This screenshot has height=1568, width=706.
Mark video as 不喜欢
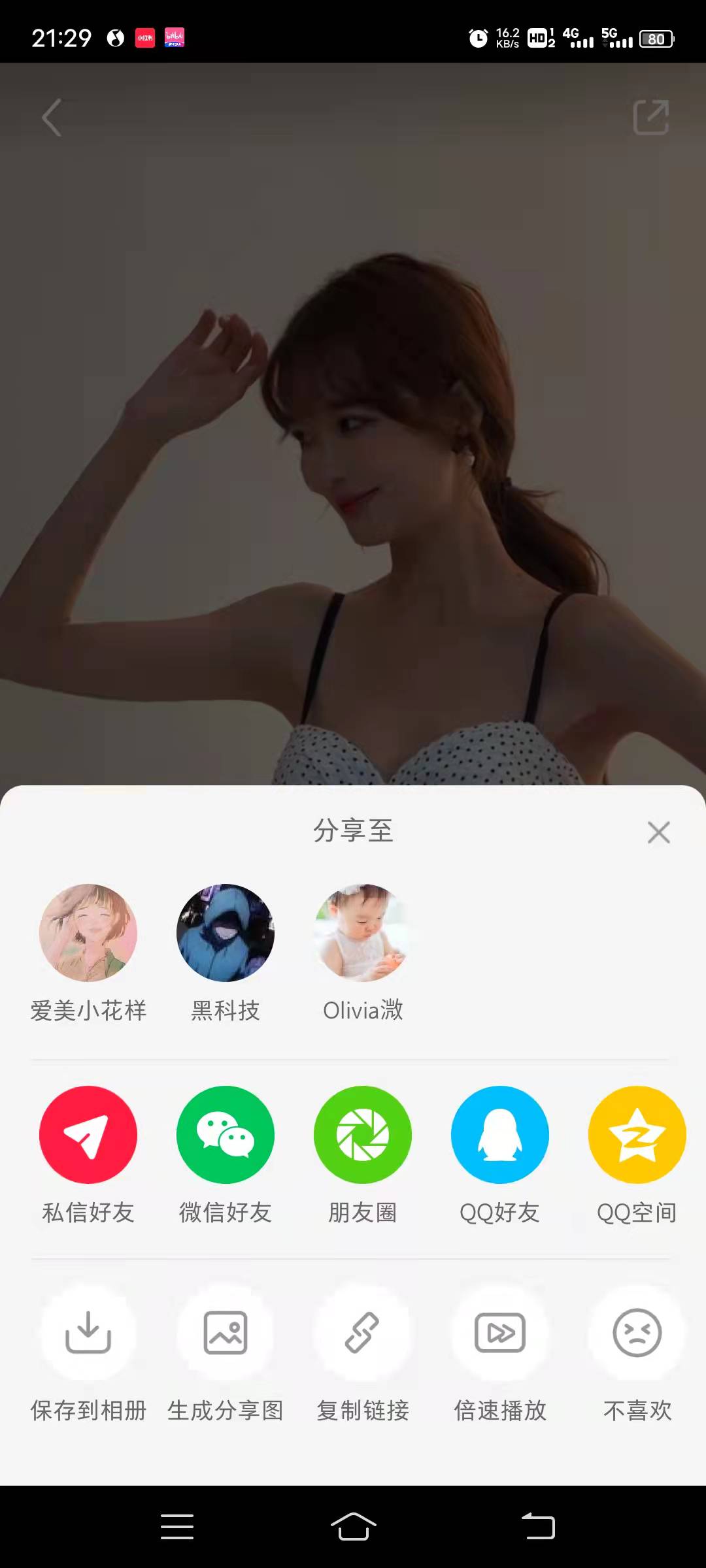point(637,1333)
